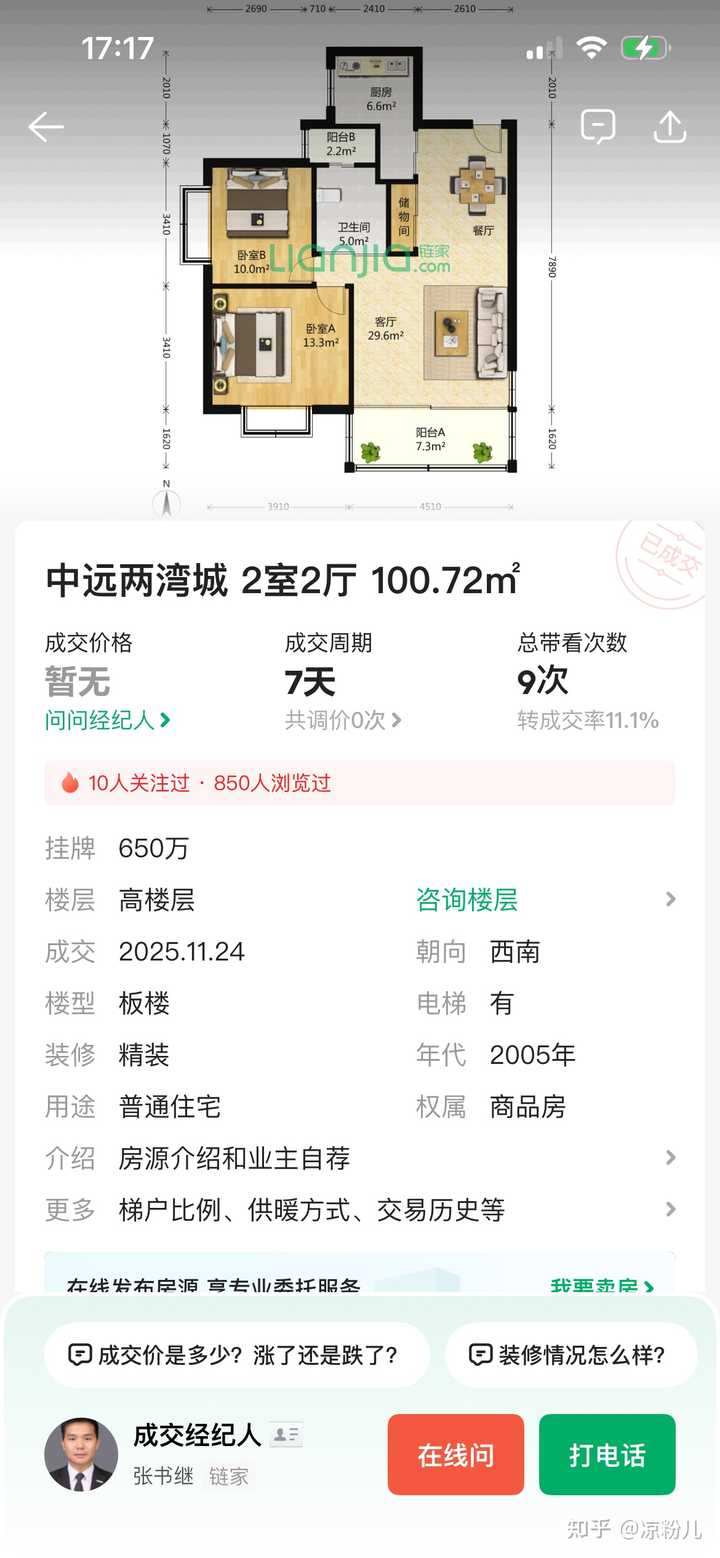Ask 成交价是多少？涨了还是跌了？
This screenshot has height=1558, width=720.
pos(237,1355)
